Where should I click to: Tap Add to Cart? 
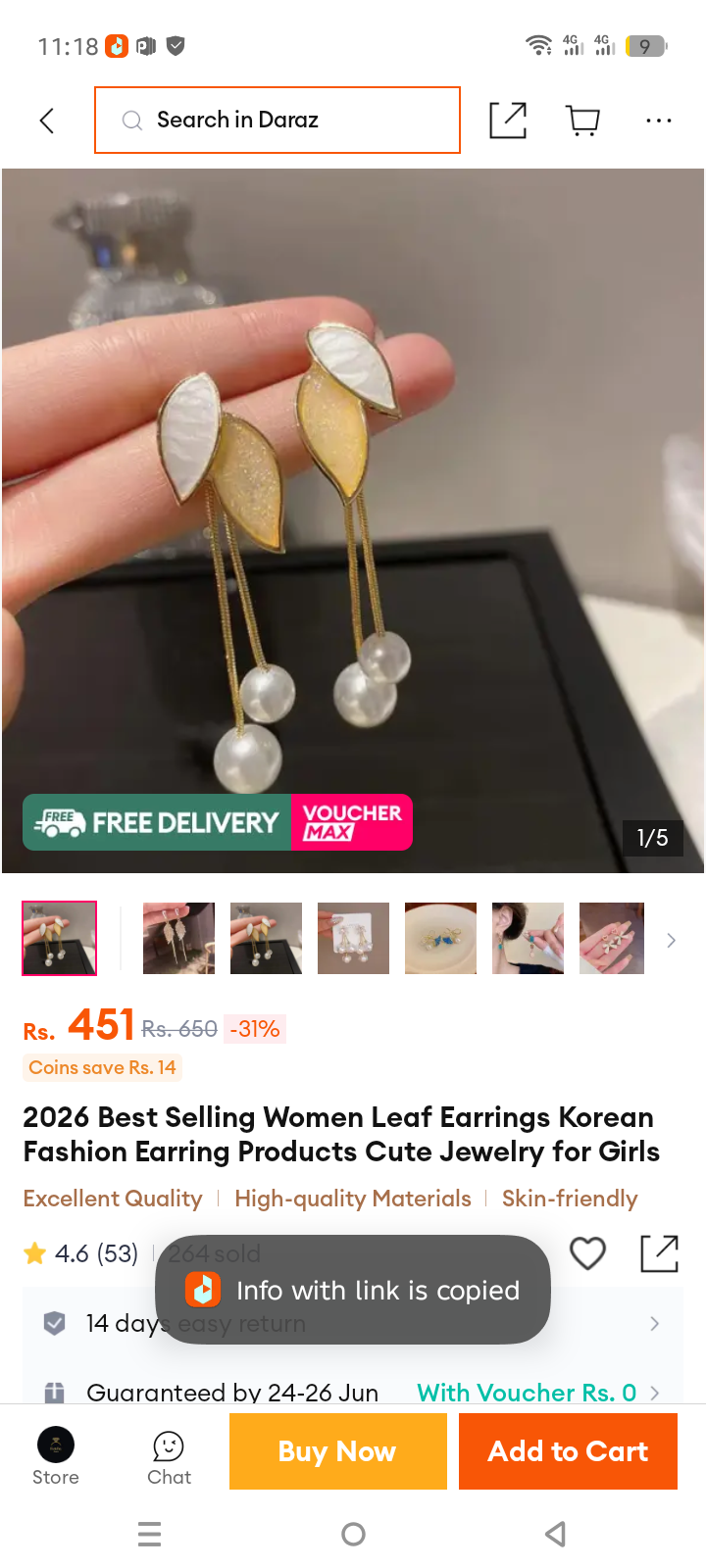[568, 1451]
